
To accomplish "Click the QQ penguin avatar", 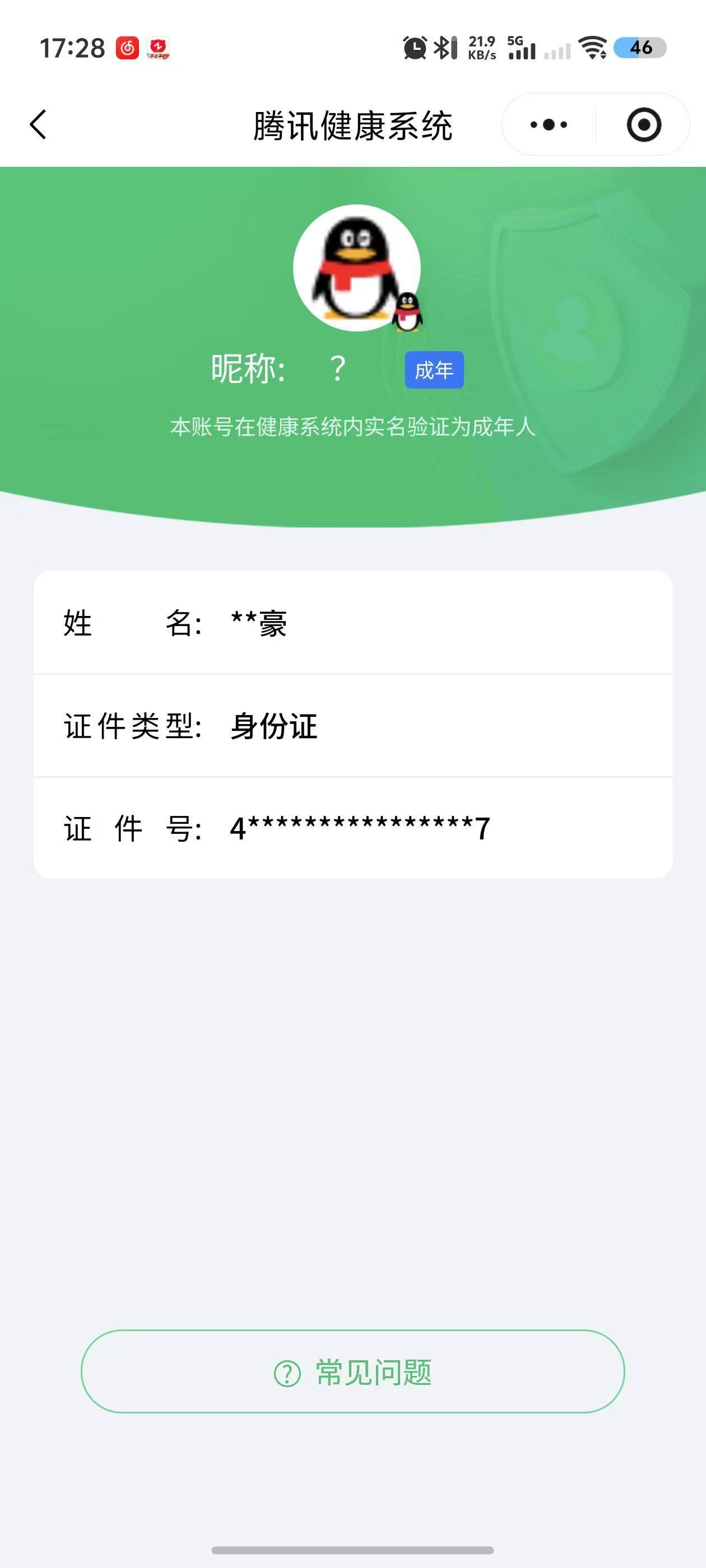I will pos(357,268).
